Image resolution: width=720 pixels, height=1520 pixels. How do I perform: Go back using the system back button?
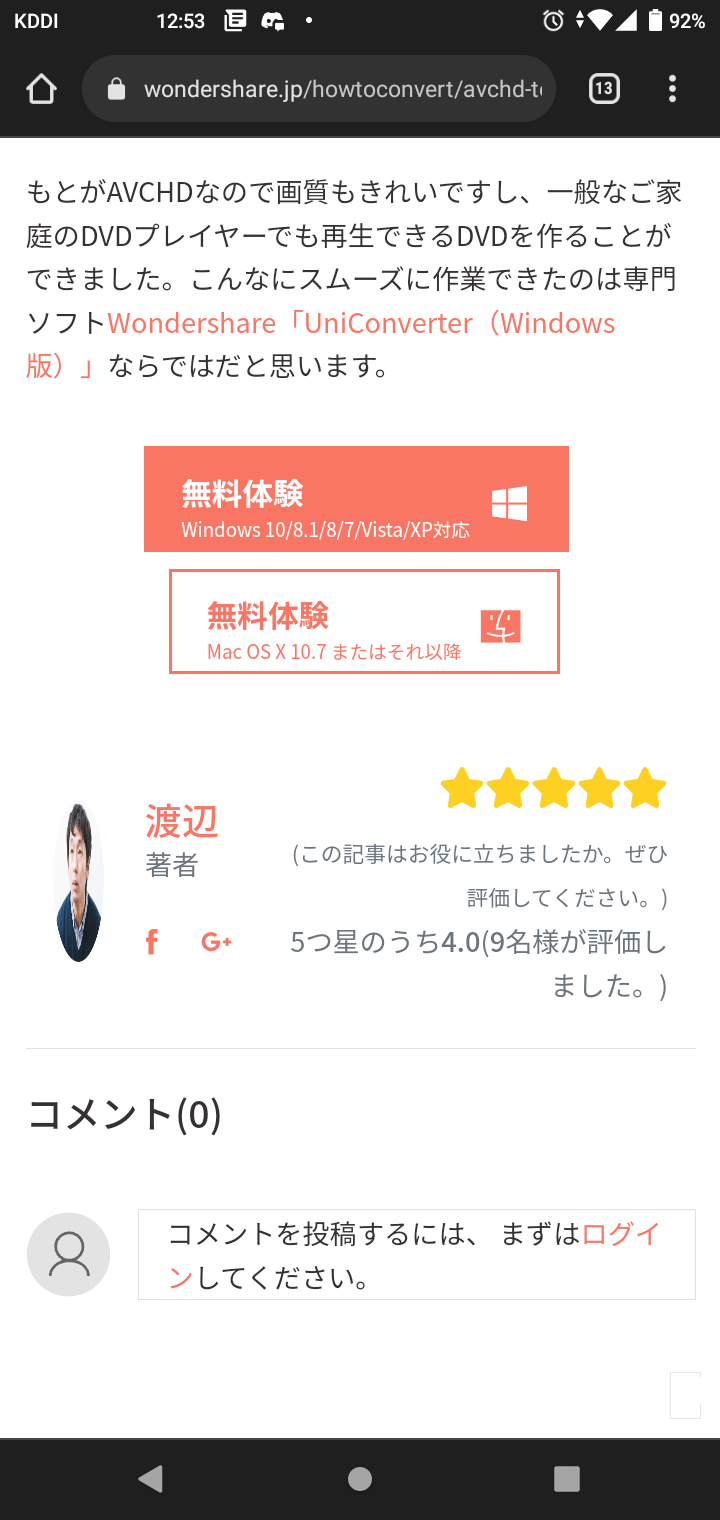pyautogui.click(x=151, y=1479)
